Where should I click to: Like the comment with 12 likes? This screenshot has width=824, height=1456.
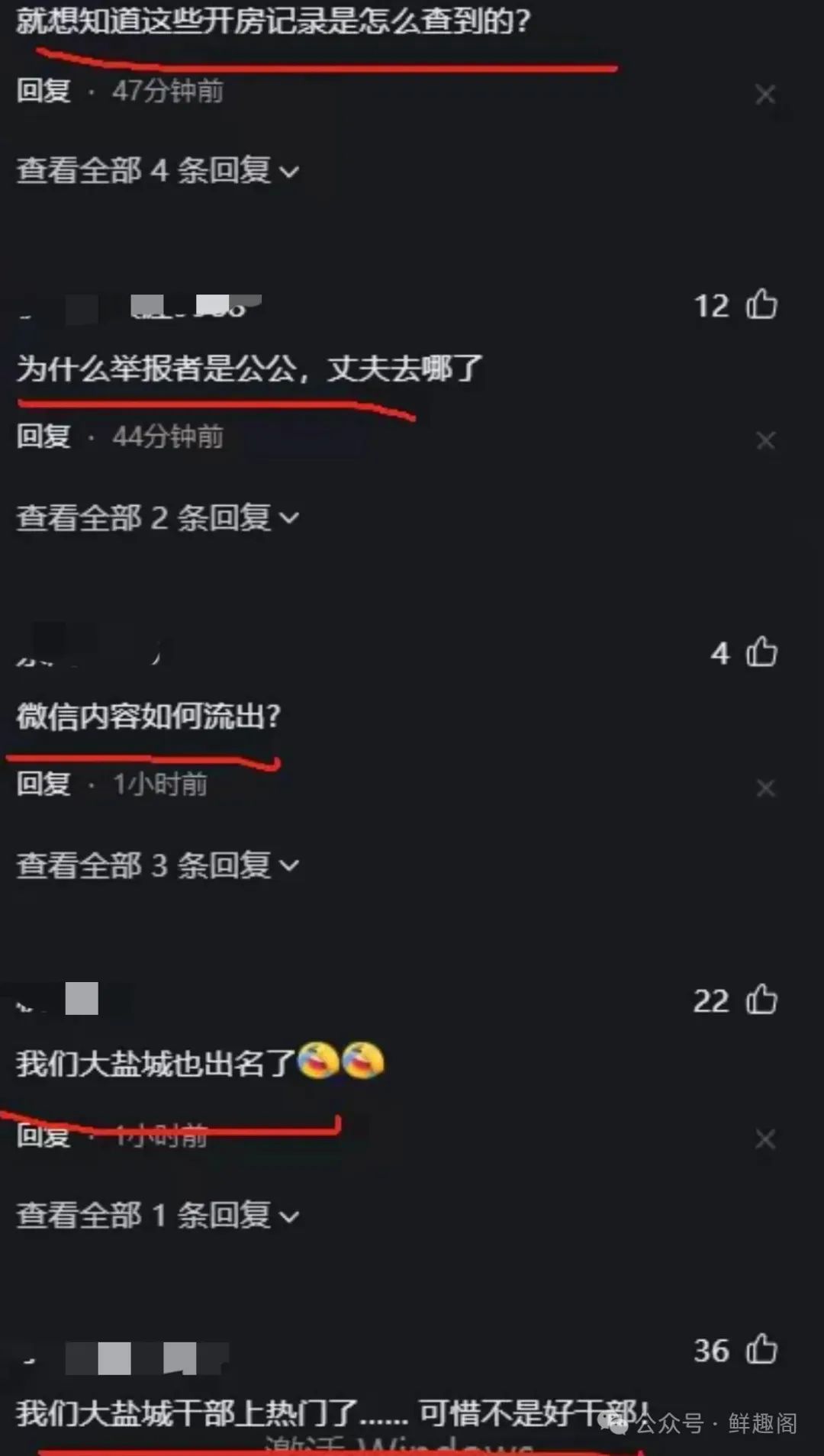761,304
